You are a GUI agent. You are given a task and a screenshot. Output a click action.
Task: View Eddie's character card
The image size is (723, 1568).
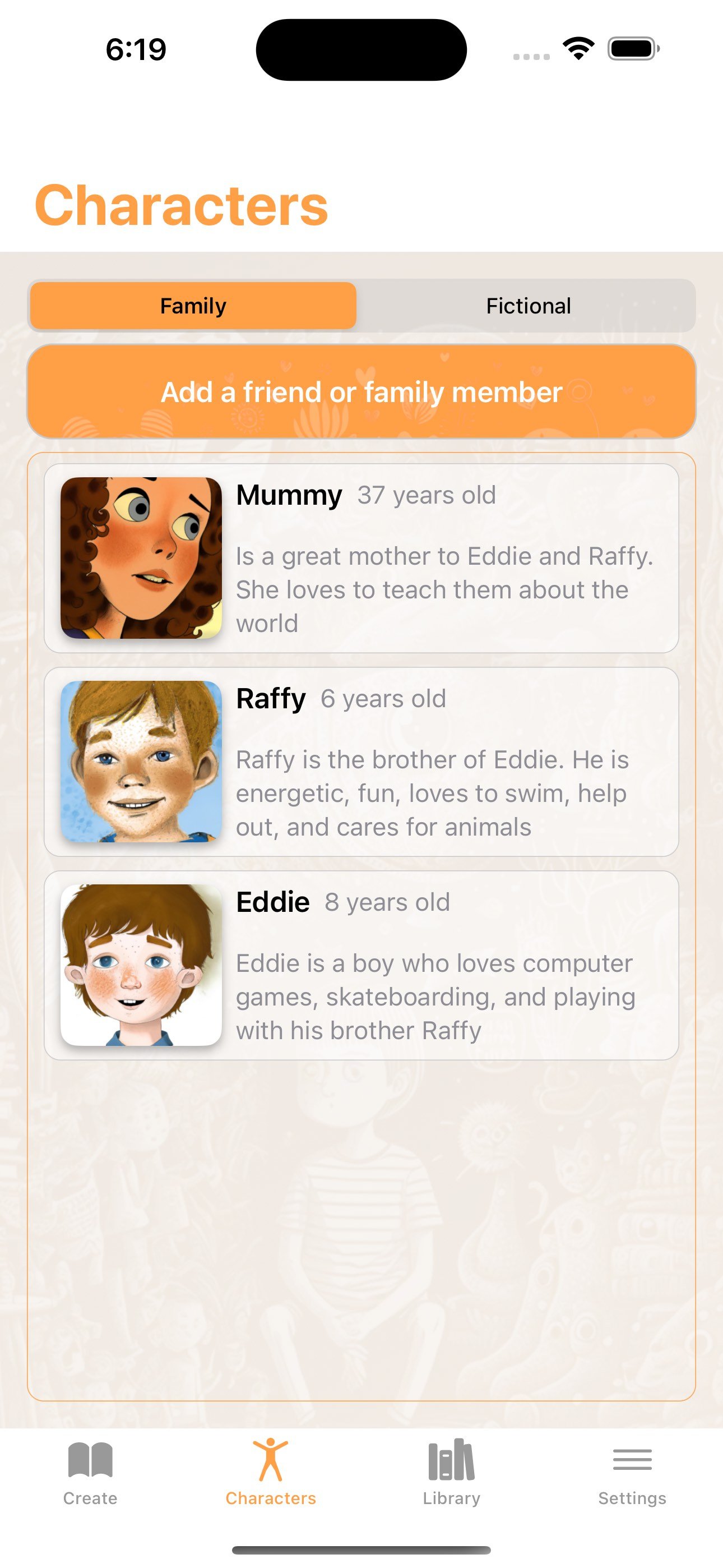click(361, 965)
